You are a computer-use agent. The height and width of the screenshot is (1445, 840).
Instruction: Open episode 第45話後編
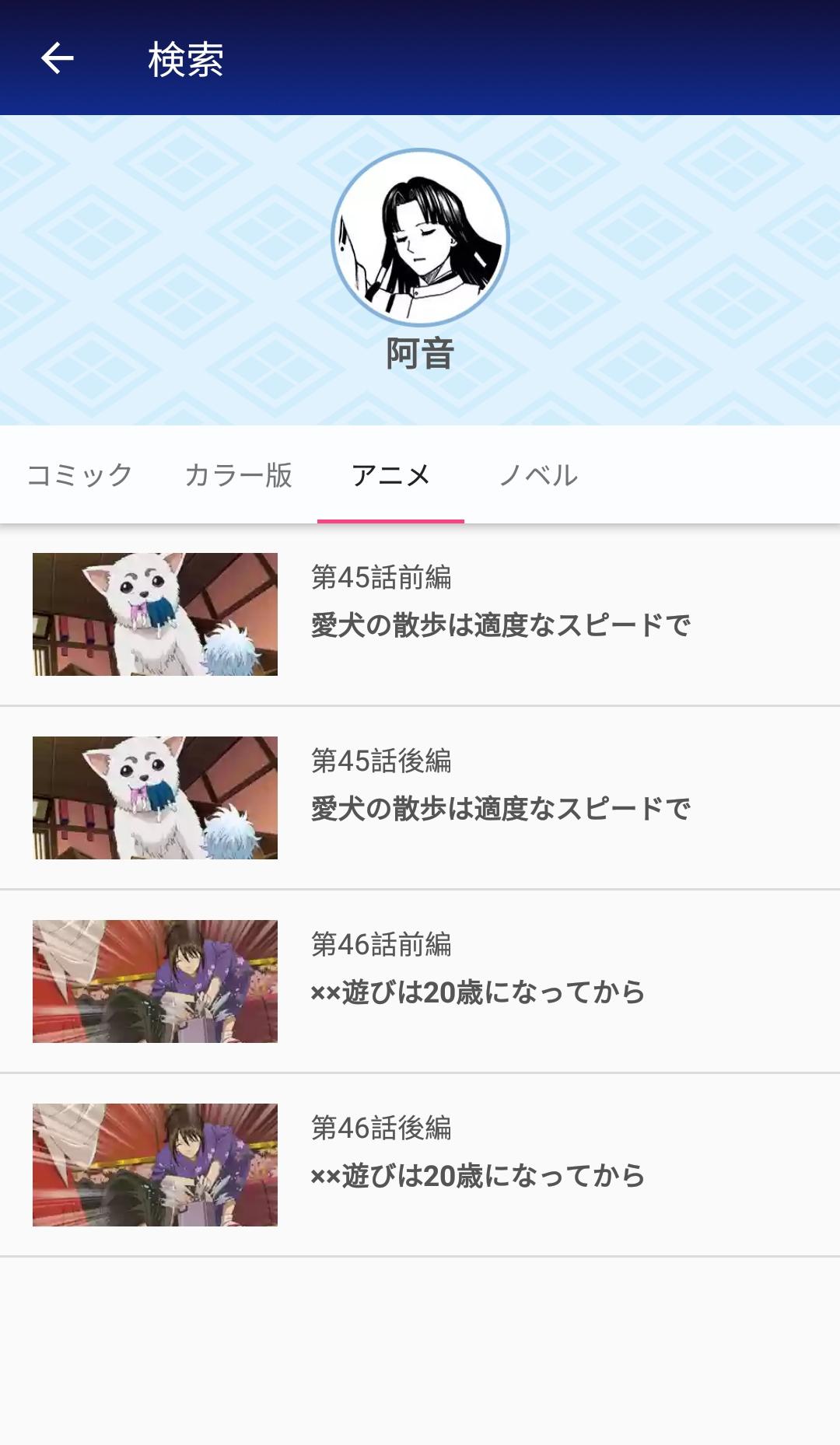420,798
